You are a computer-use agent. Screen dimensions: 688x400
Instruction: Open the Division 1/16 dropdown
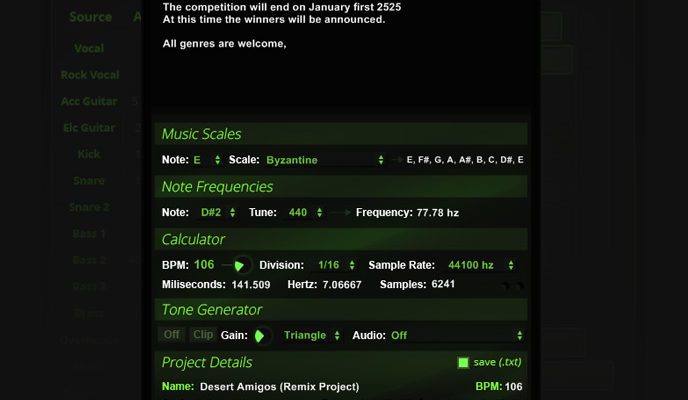[x=335, y=265]
